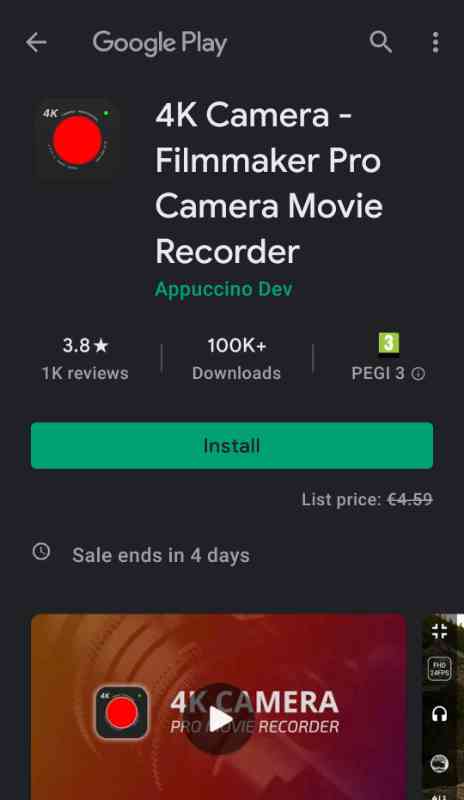Open Google Play search

click(381, 42)
